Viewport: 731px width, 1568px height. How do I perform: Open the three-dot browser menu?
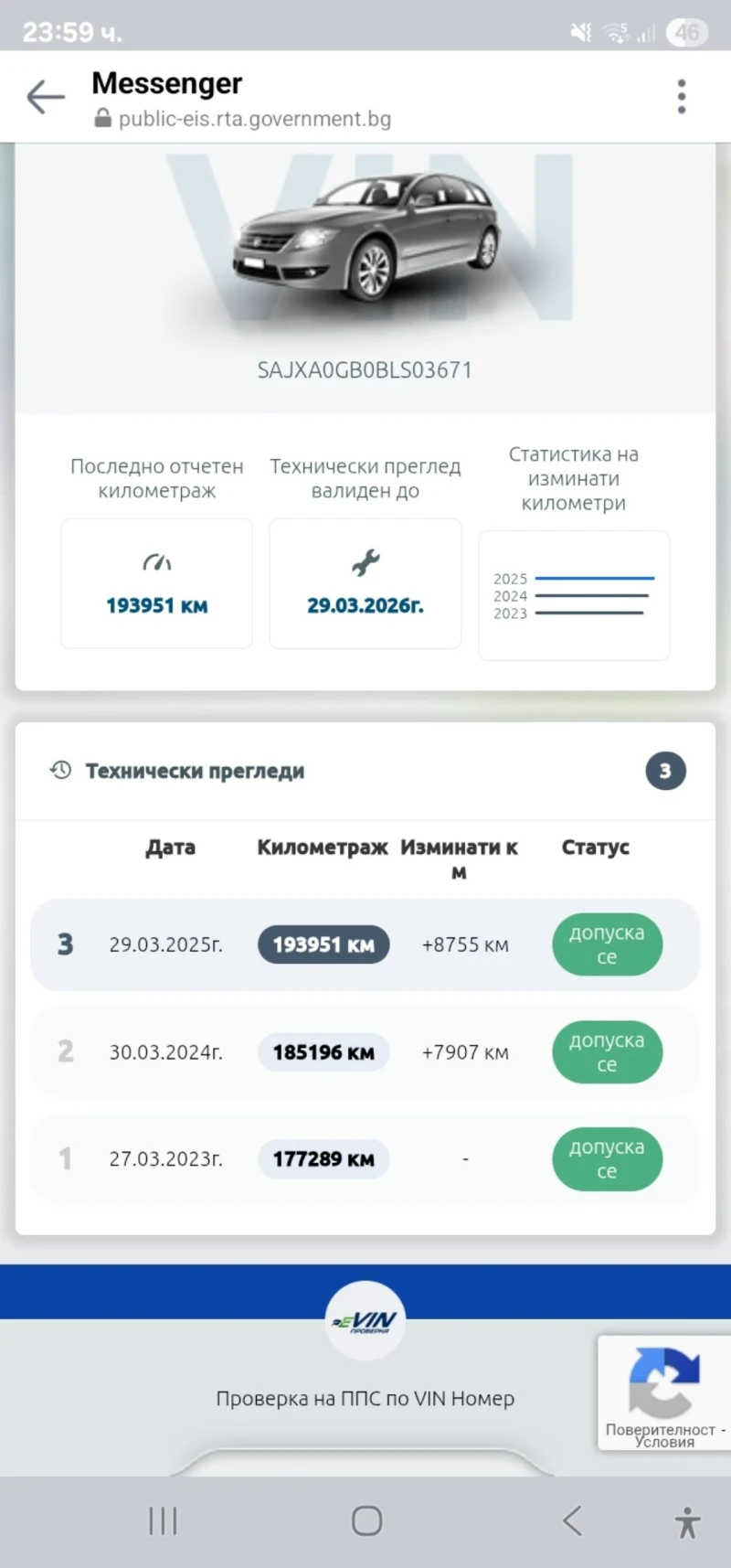coord(681,95)
